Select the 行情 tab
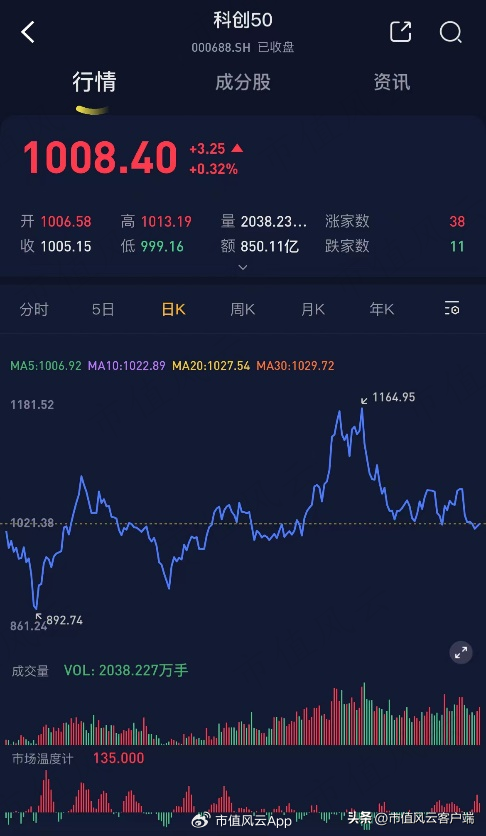The image size is (486, 836). [94, 82]
